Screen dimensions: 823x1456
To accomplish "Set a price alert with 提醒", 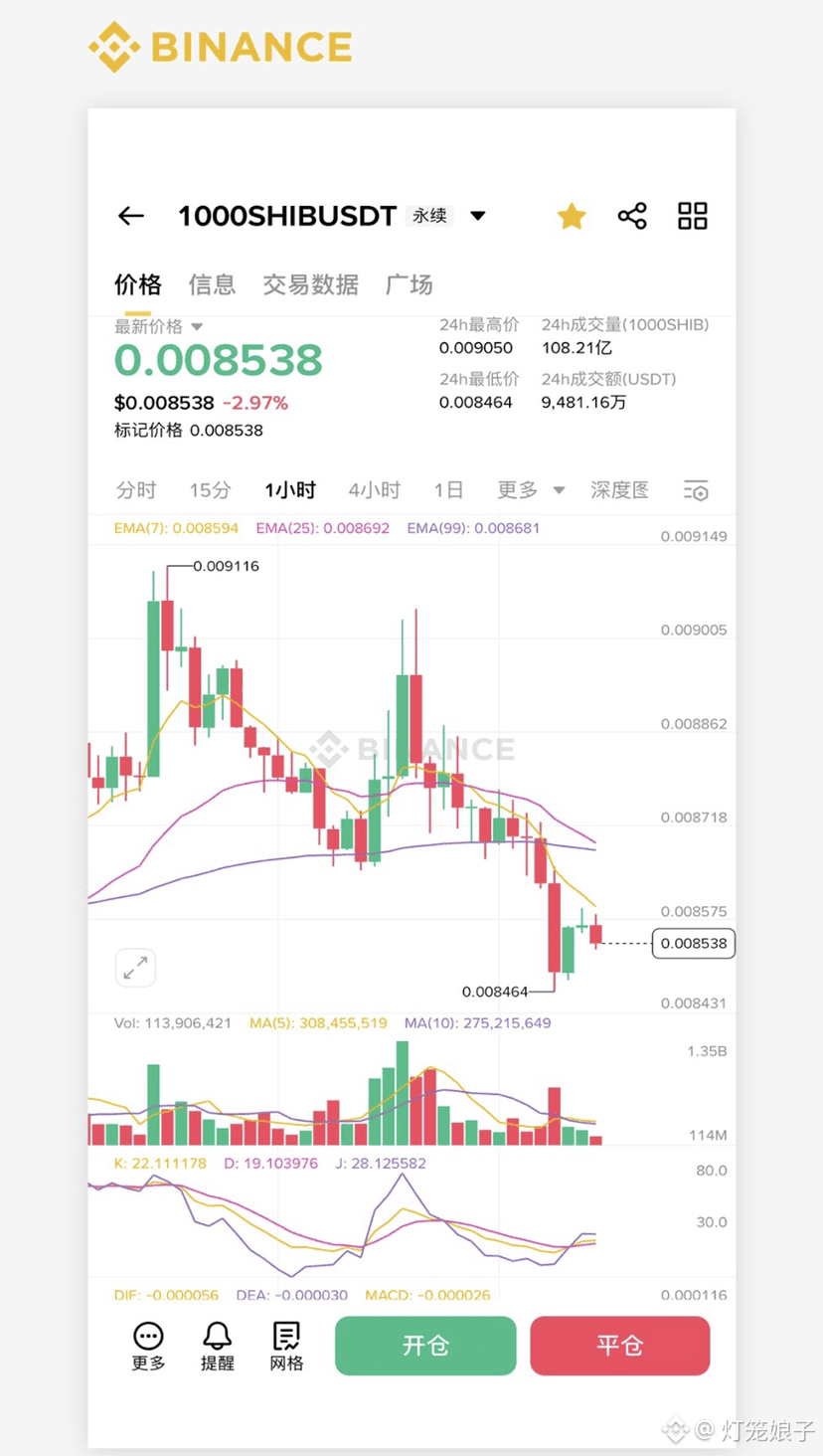I will [x=217, y=1347].
